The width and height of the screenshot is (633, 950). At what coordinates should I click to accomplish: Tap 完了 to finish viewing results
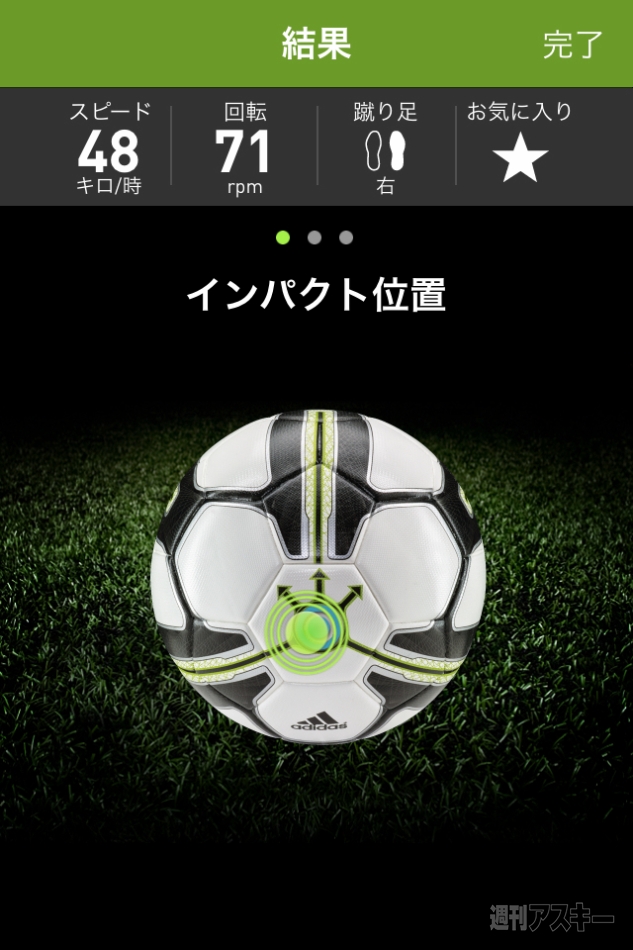point(573,45)
